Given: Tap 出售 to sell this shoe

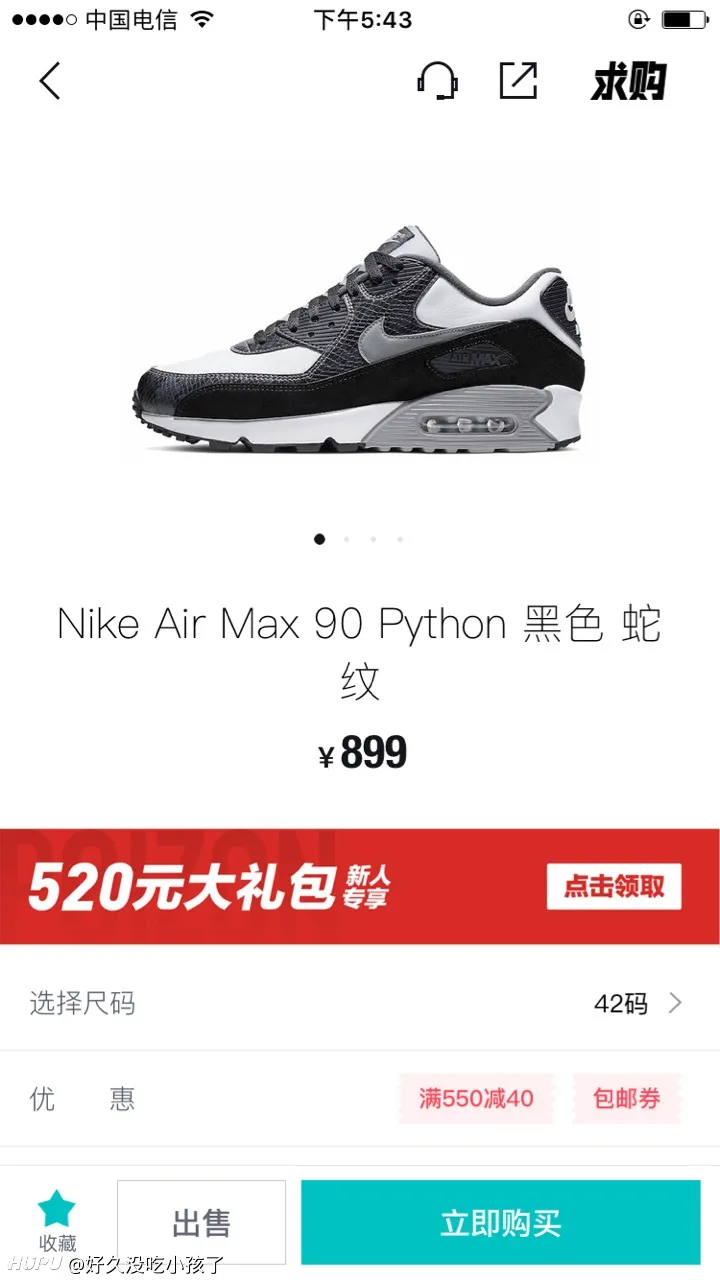Looking at the screenshot, I should click(201, 1222).
